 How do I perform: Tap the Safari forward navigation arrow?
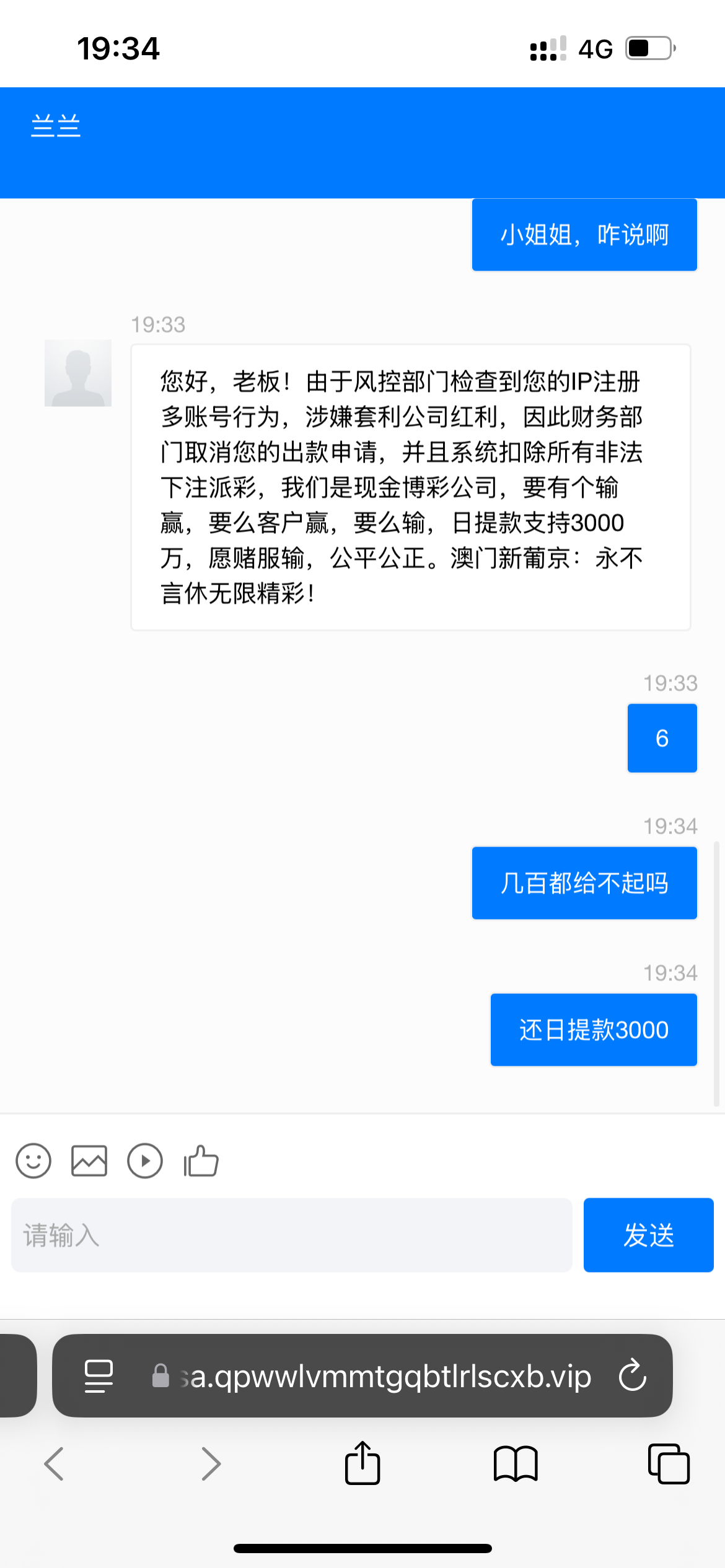point(211,1464)
